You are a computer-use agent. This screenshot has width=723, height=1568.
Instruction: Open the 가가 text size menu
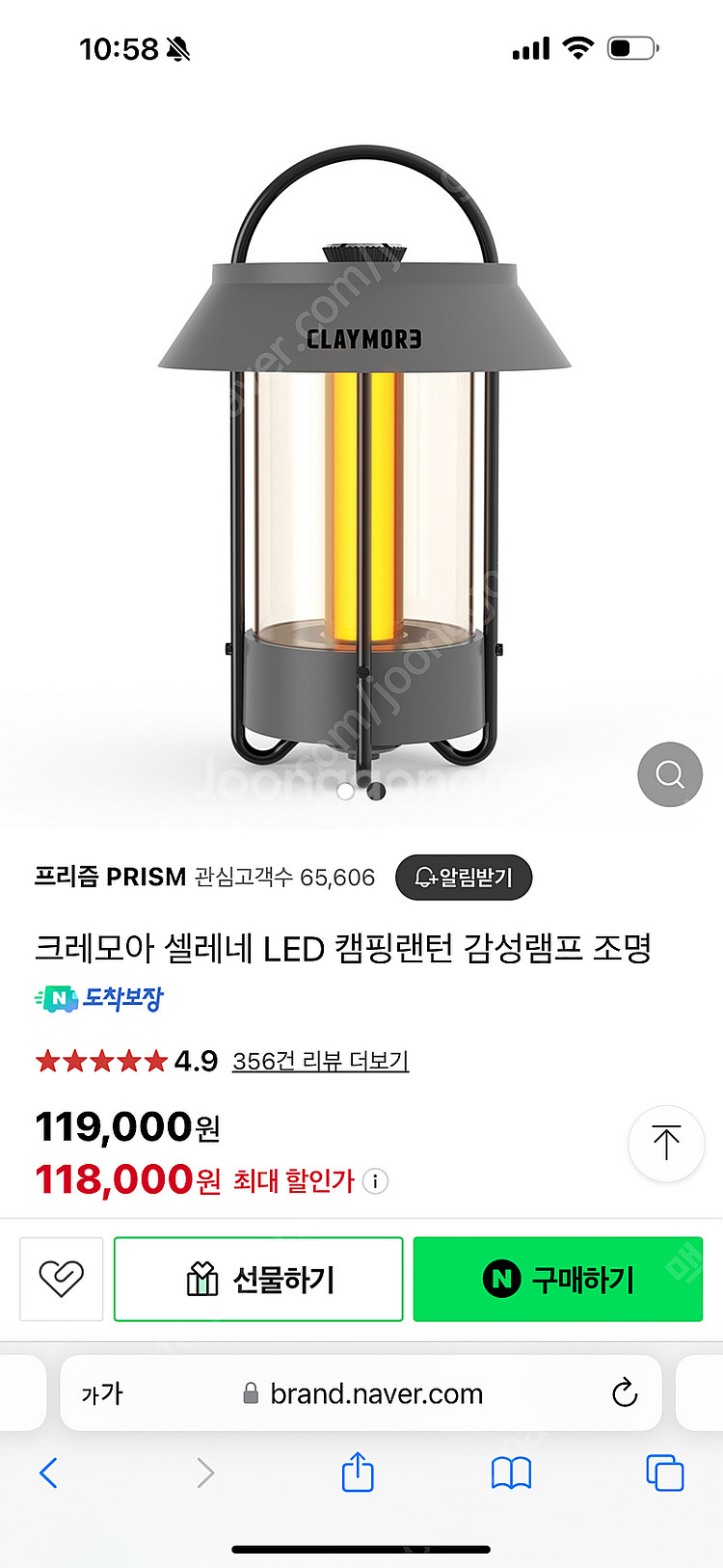click(x=102, y=1393)
